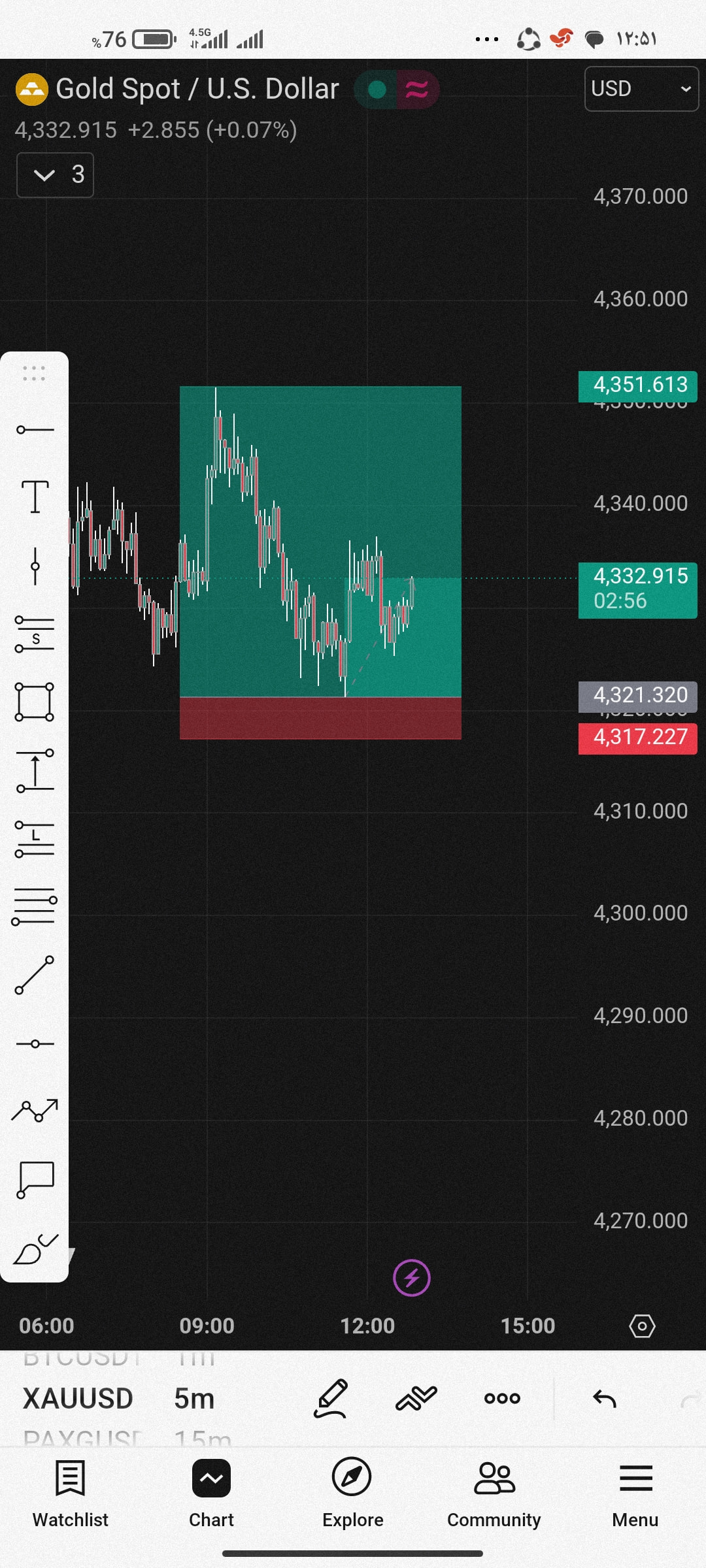Expand the collapsed indicators legend showing 3
The width and height of the screenshot is (706, 1568).
click(55, 175)
